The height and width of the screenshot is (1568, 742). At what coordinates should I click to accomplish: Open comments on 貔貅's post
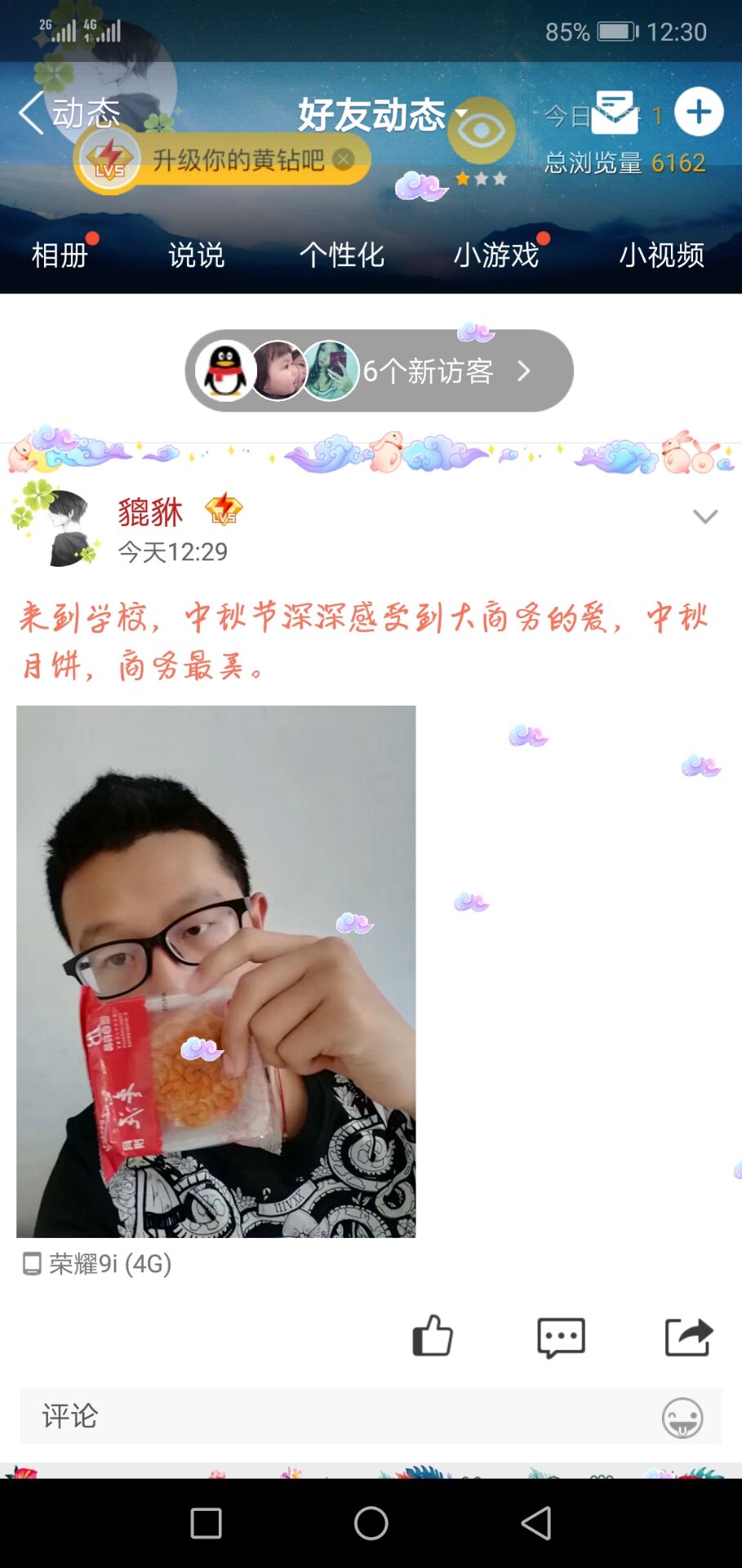coord(561,1337)
